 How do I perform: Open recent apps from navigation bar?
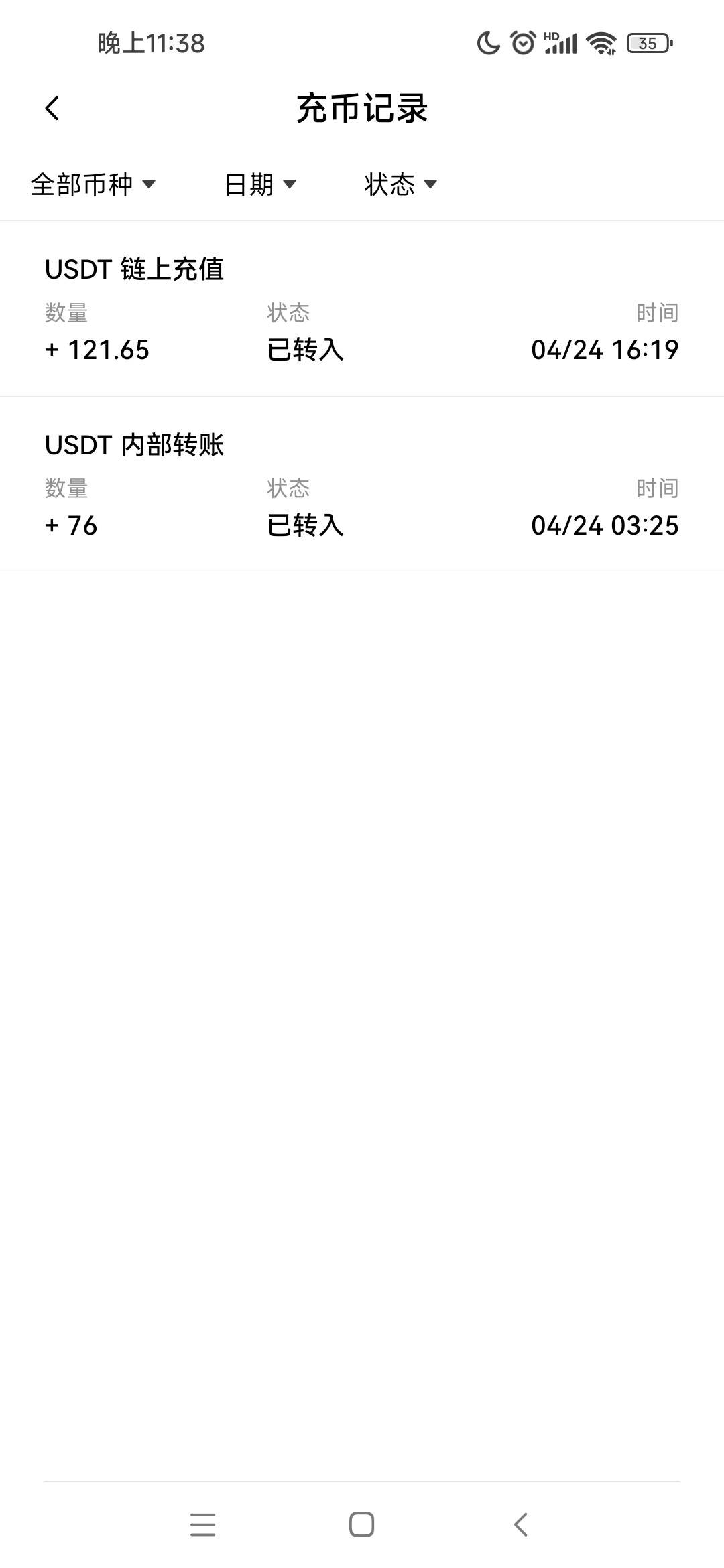point(202,1524)
